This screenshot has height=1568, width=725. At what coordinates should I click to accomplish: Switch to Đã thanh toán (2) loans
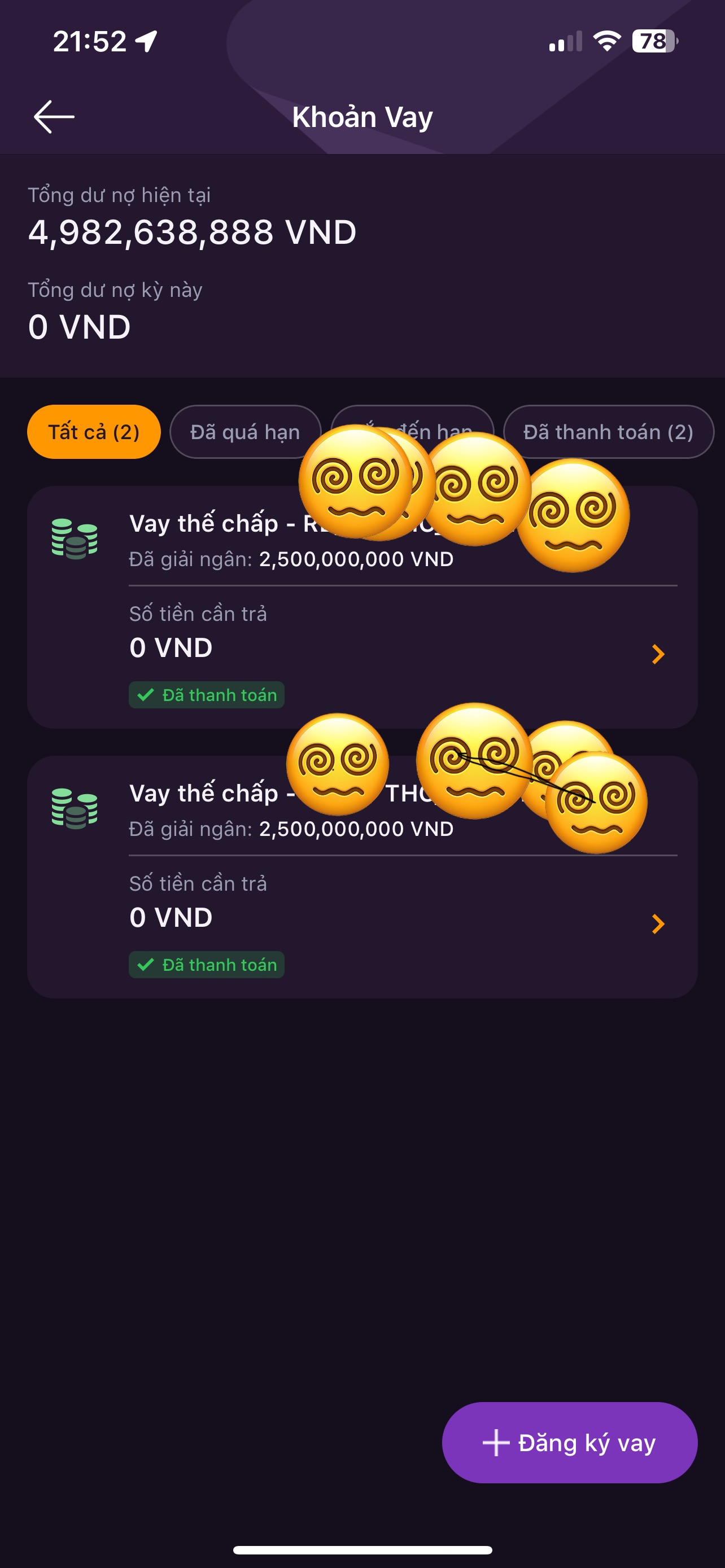coord(608,432)
